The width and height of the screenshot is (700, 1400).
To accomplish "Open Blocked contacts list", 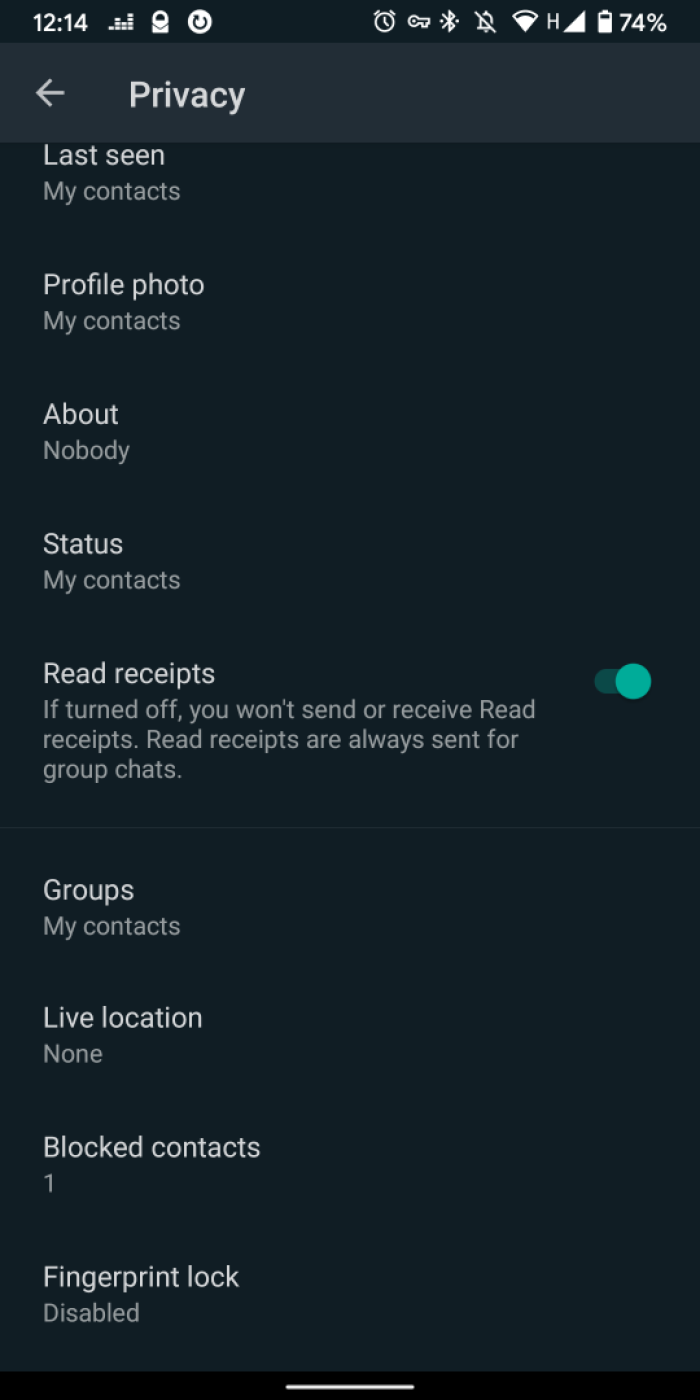I will (x=151, y=1163).
